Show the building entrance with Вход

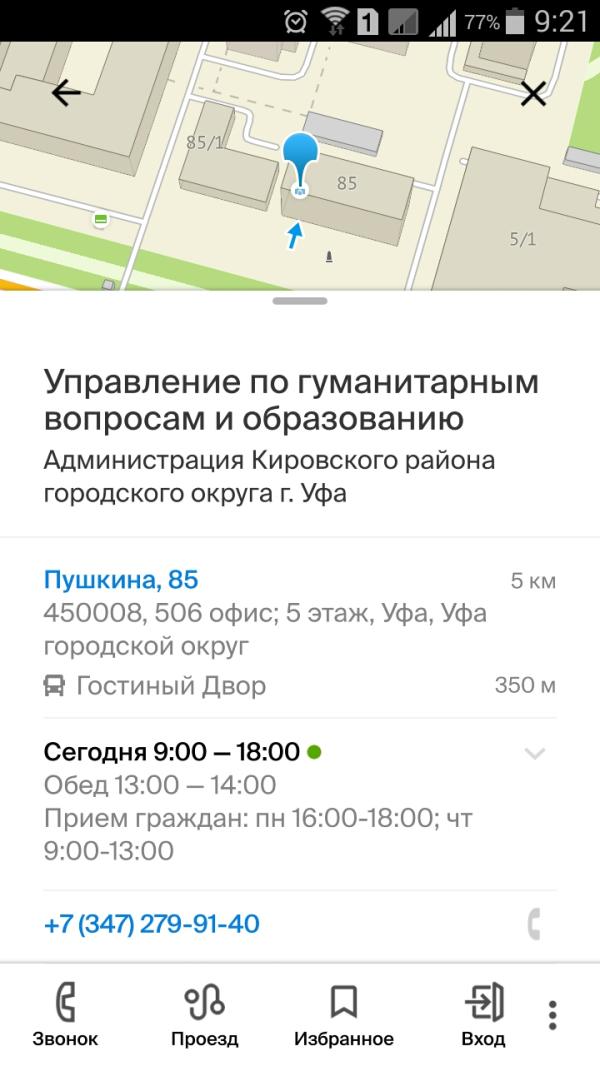(x=483, y=1014)
